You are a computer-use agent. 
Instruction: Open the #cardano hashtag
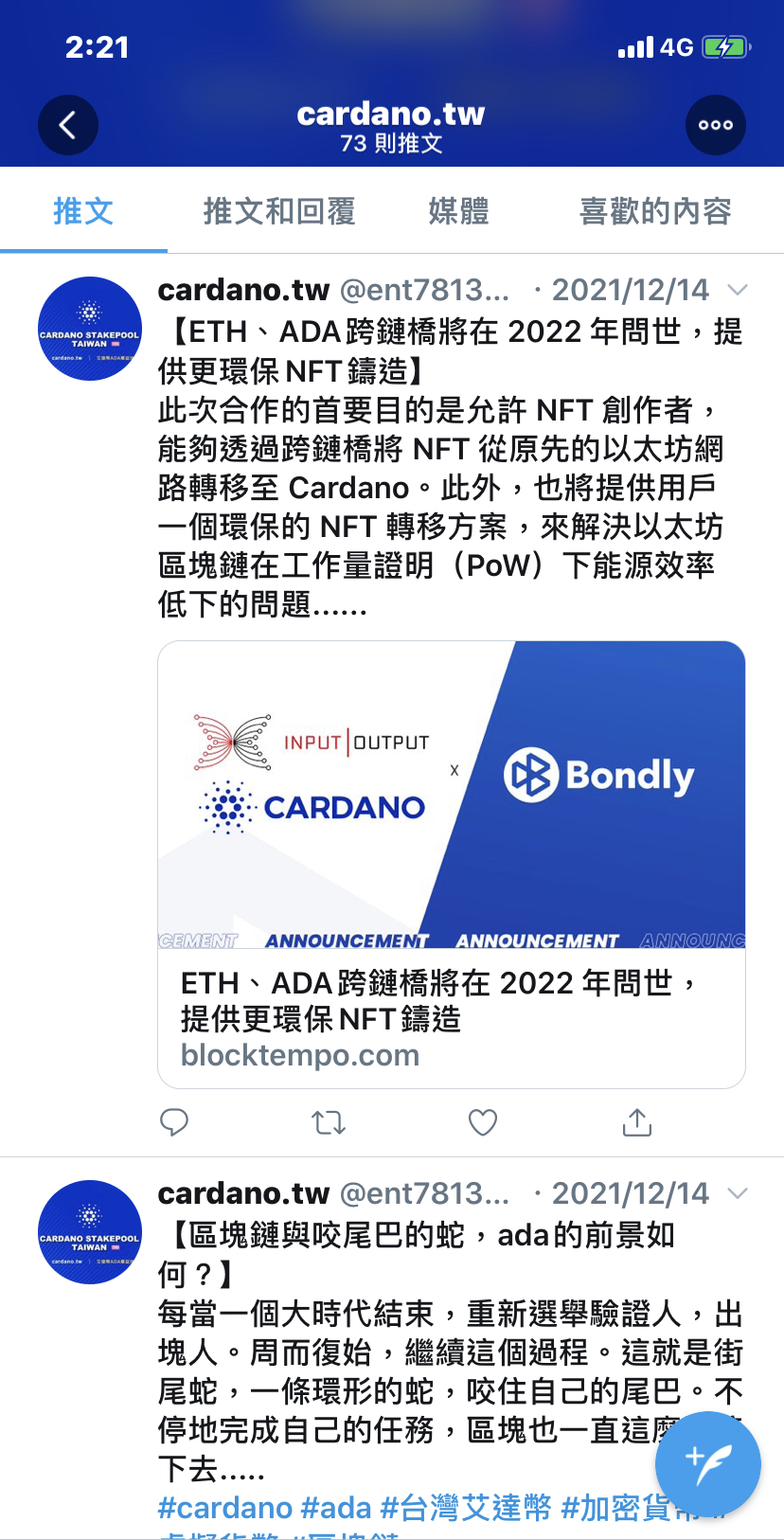pos(225,1508)
